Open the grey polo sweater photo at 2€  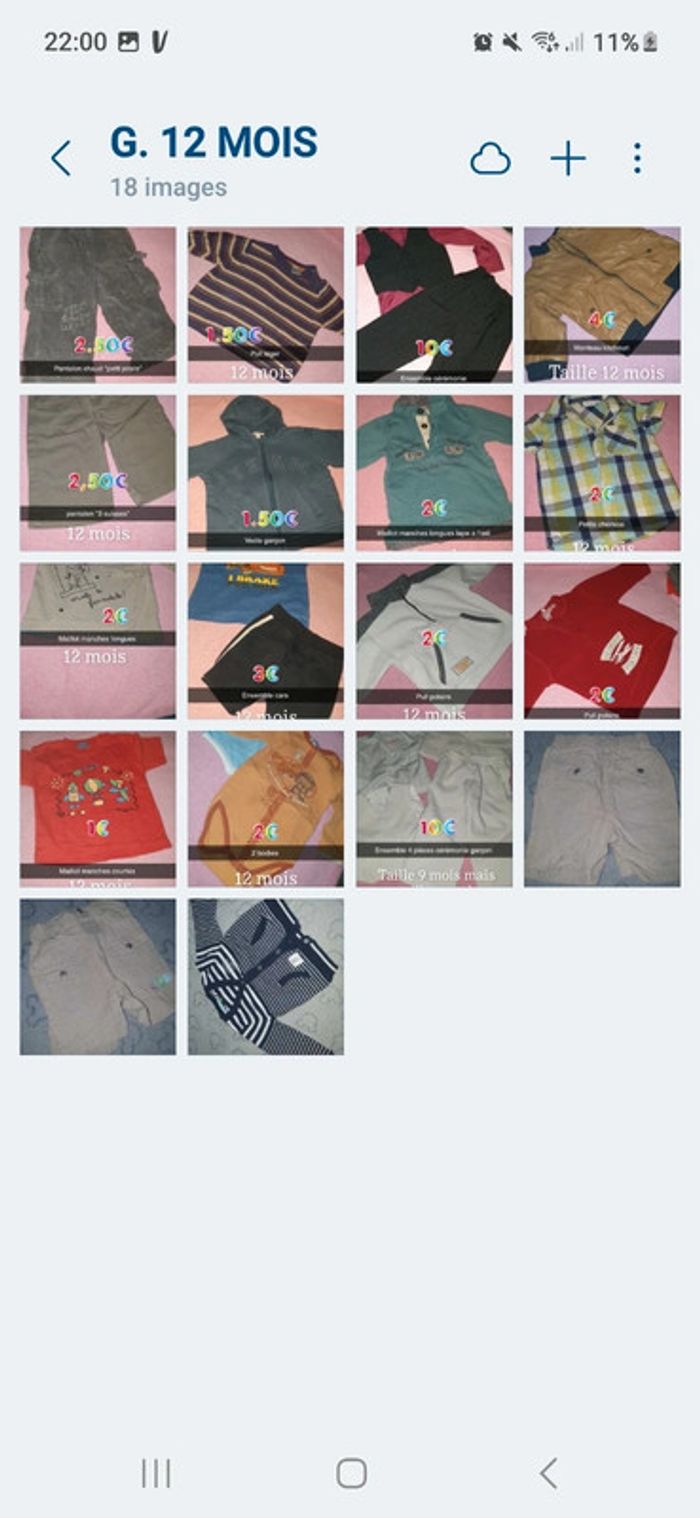[x=434, y=641]
